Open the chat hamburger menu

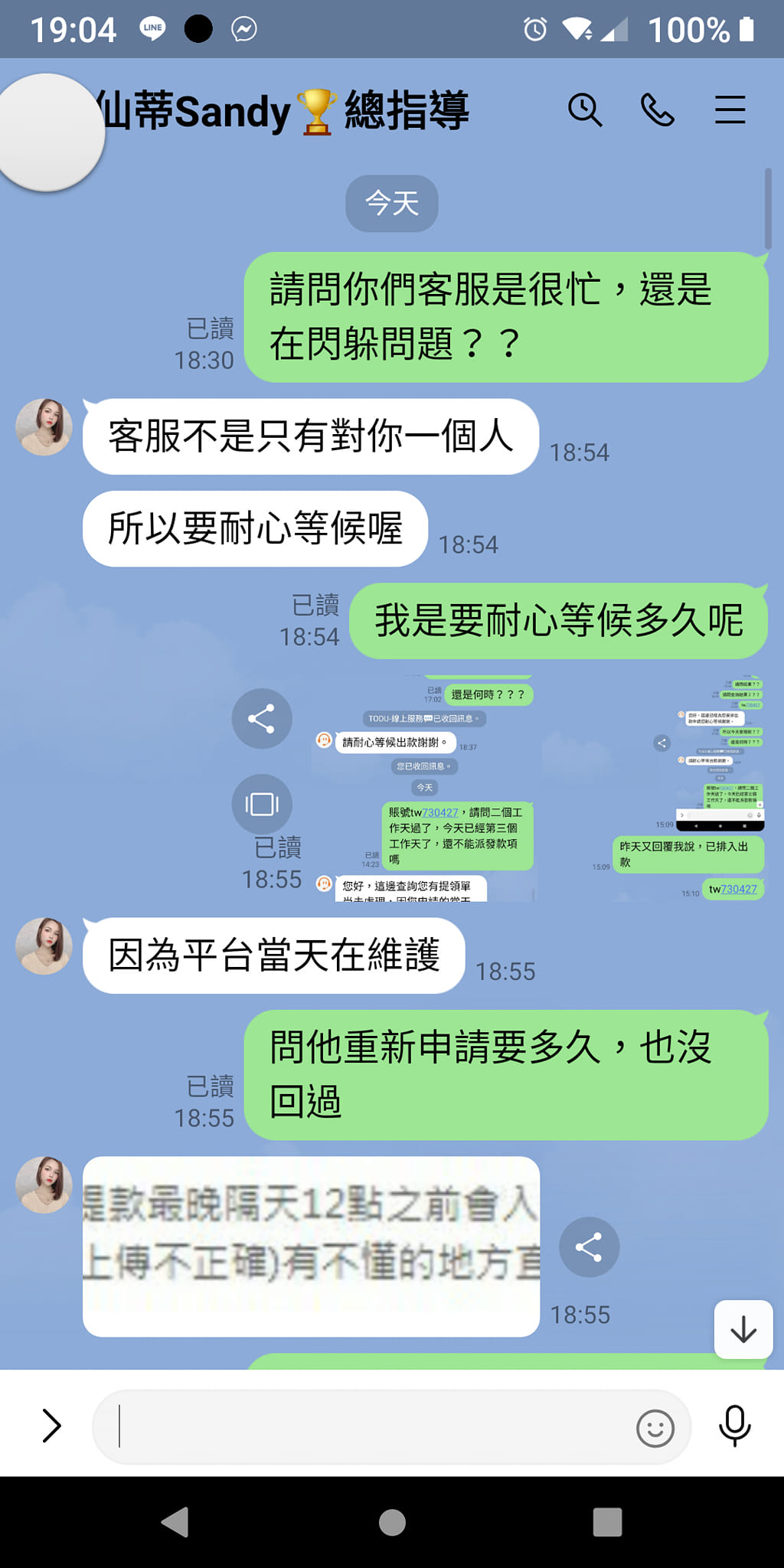click(730, 110)
